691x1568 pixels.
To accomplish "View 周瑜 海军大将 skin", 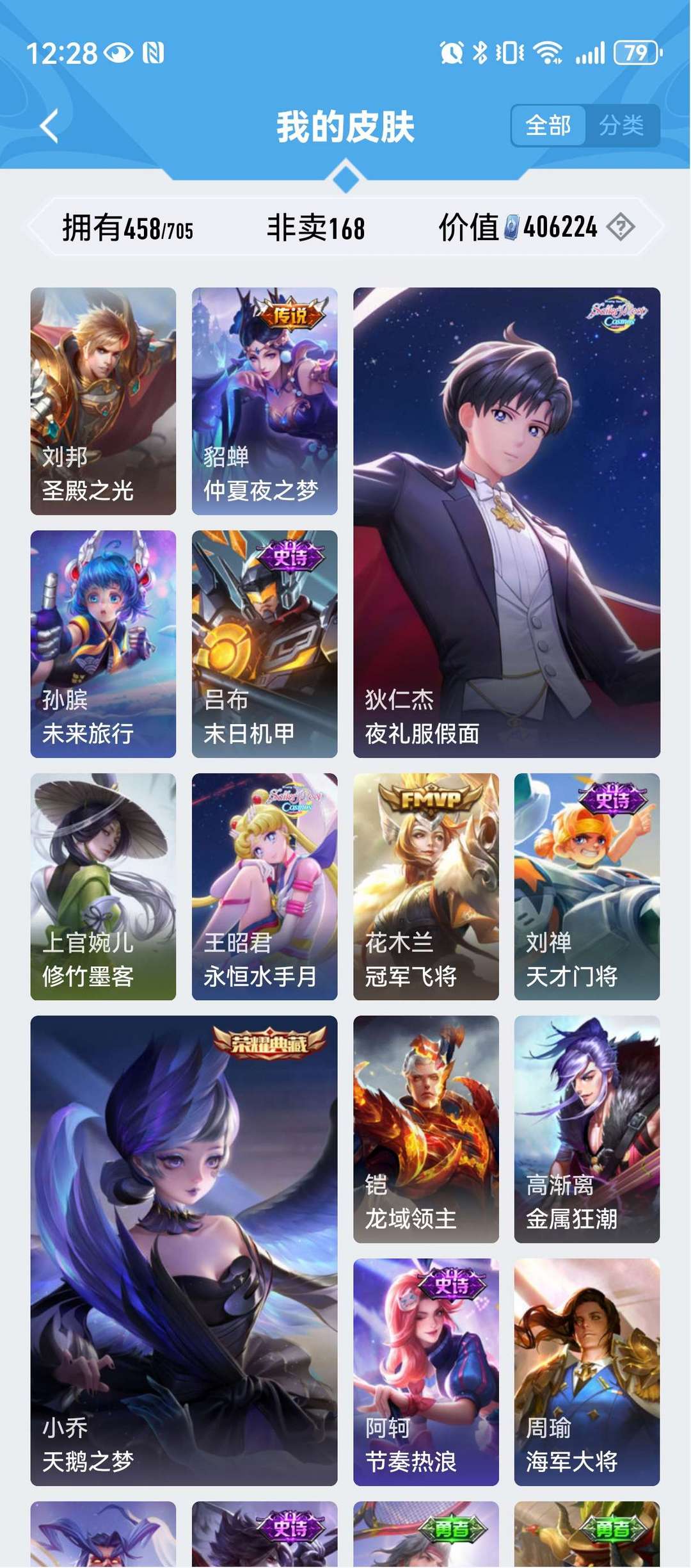I will click(x=587, y=1371).
